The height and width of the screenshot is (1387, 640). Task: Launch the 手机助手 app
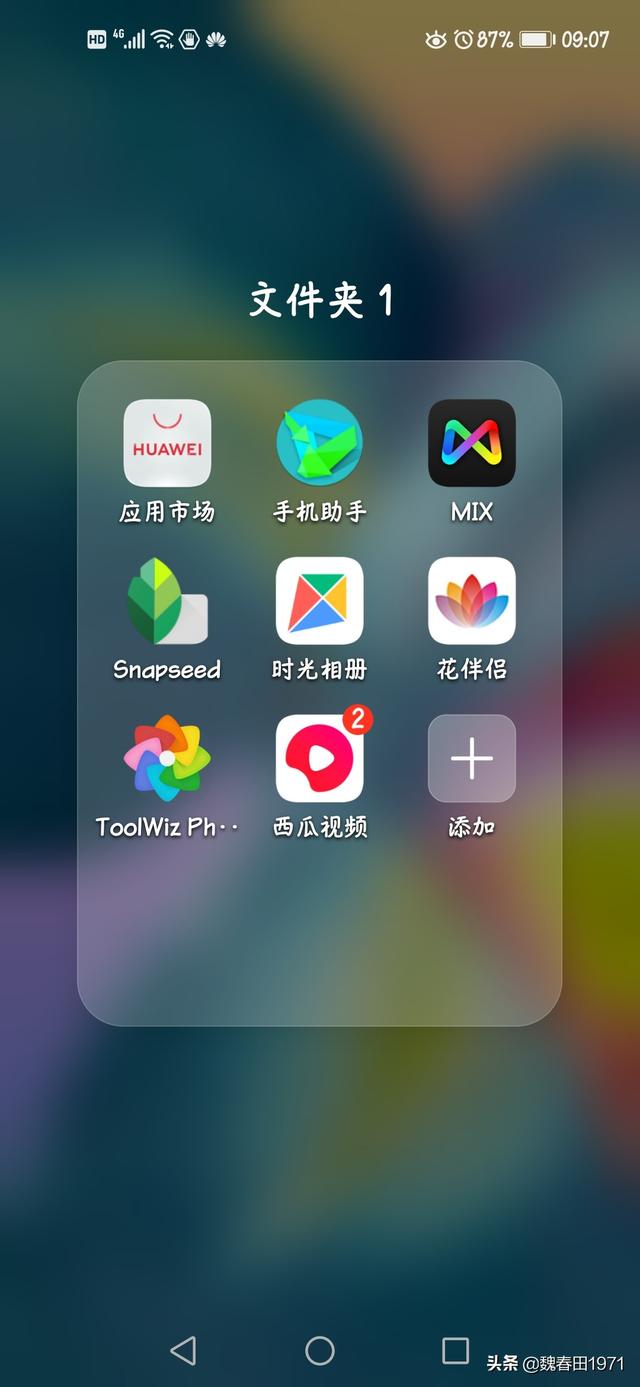(x=320, y=443)
